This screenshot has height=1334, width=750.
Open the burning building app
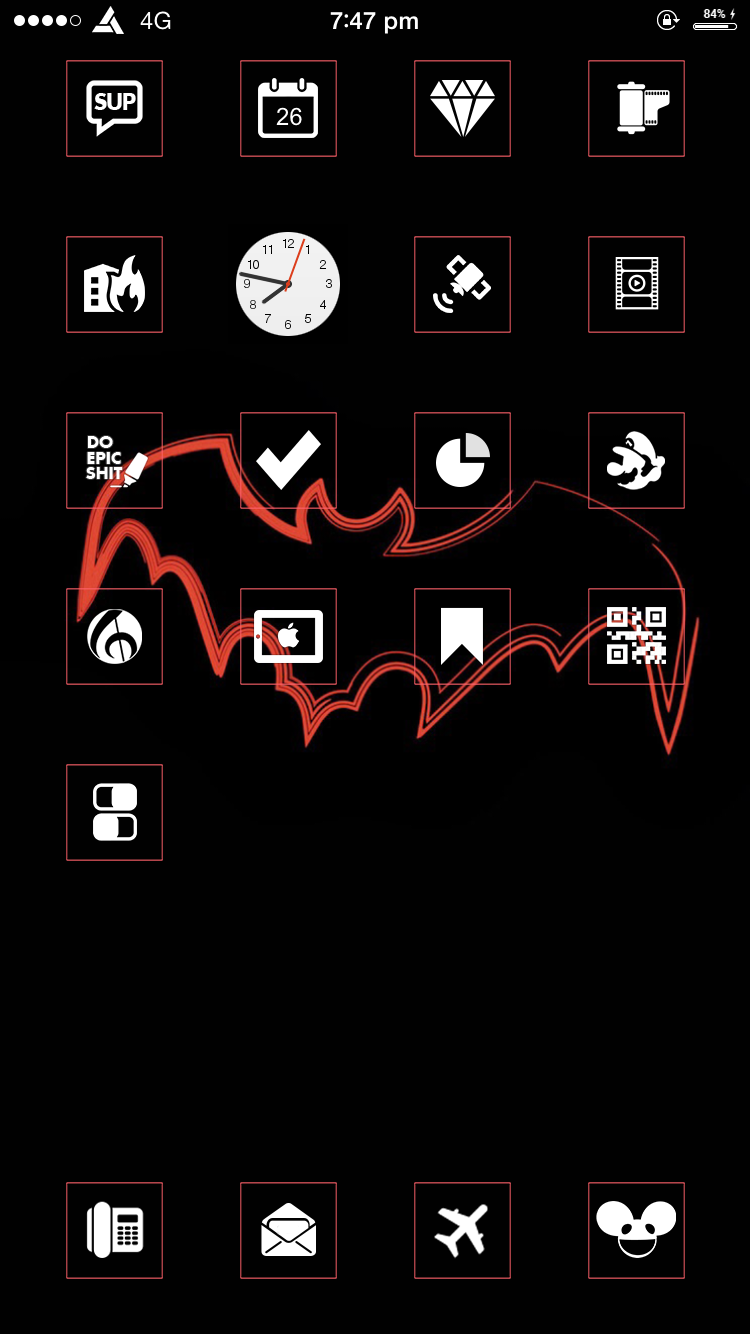pyautogui.click(x=114, y=284)
